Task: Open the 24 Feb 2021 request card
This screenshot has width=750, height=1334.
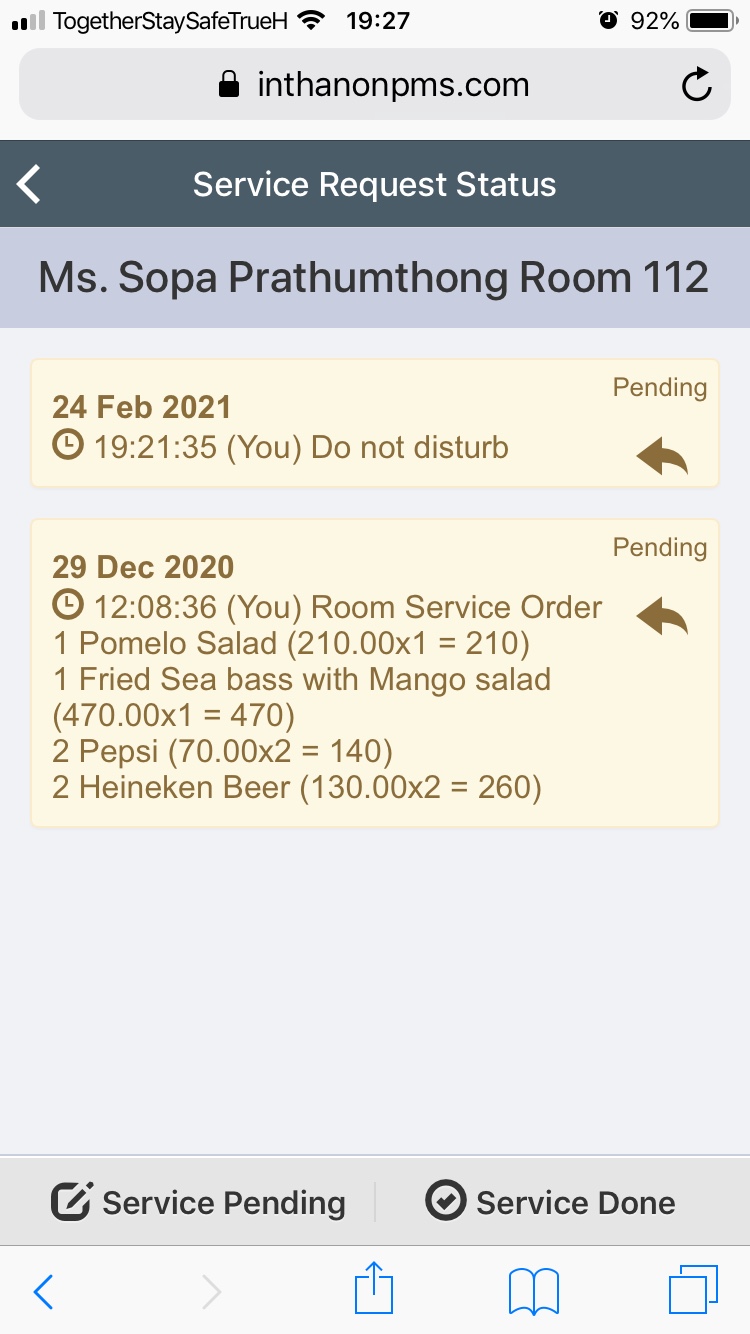Action: click(x=300, y=425)
